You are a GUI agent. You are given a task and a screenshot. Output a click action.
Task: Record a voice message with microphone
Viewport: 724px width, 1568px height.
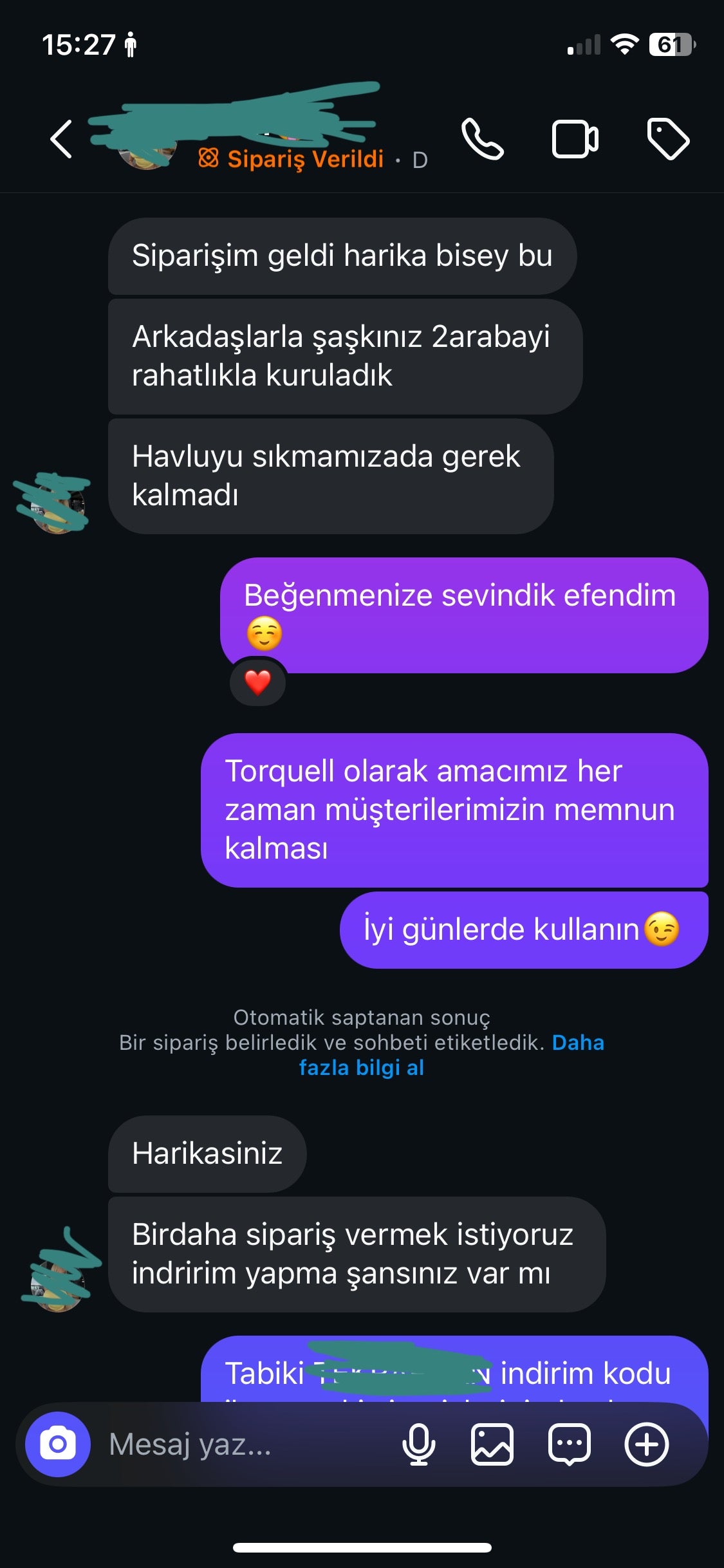418,1444
